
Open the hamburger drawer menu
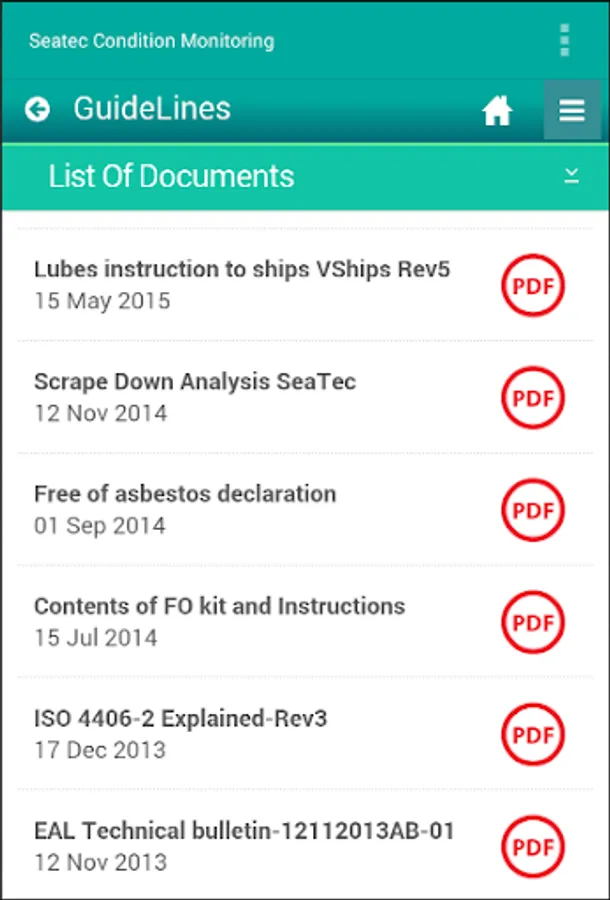[572, 110]
